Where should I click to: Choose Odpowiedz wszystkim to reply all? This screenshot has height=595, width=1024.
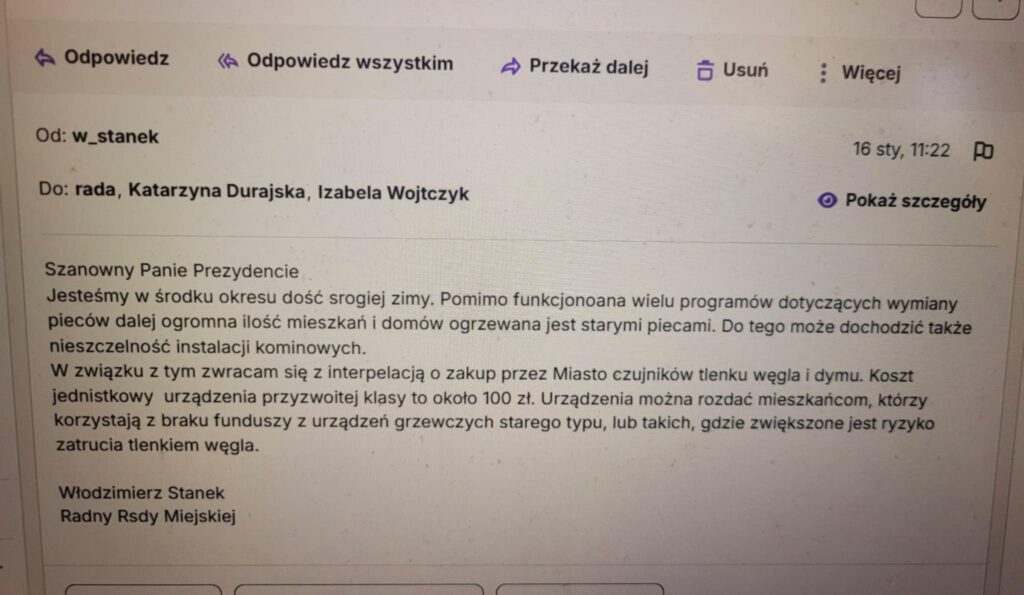click(336, 63)
